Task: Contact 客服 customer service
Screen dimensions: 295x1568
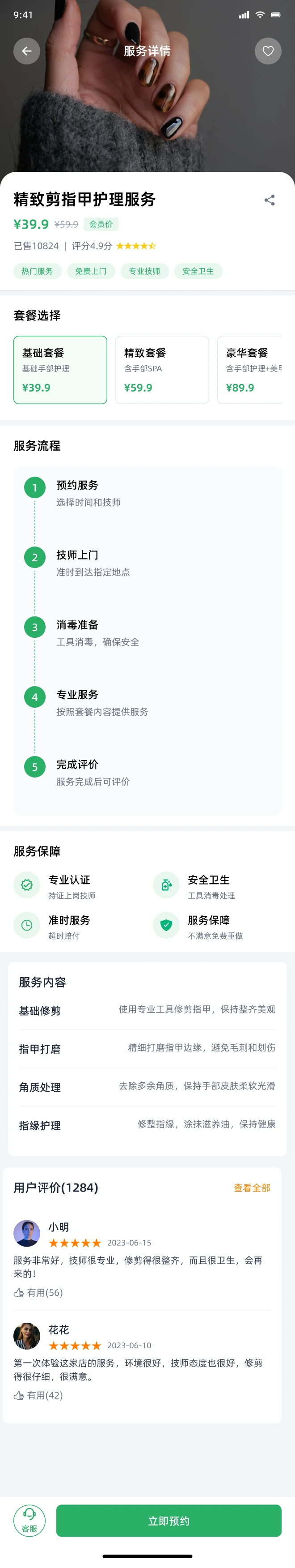Action: tap(29, 1521)
